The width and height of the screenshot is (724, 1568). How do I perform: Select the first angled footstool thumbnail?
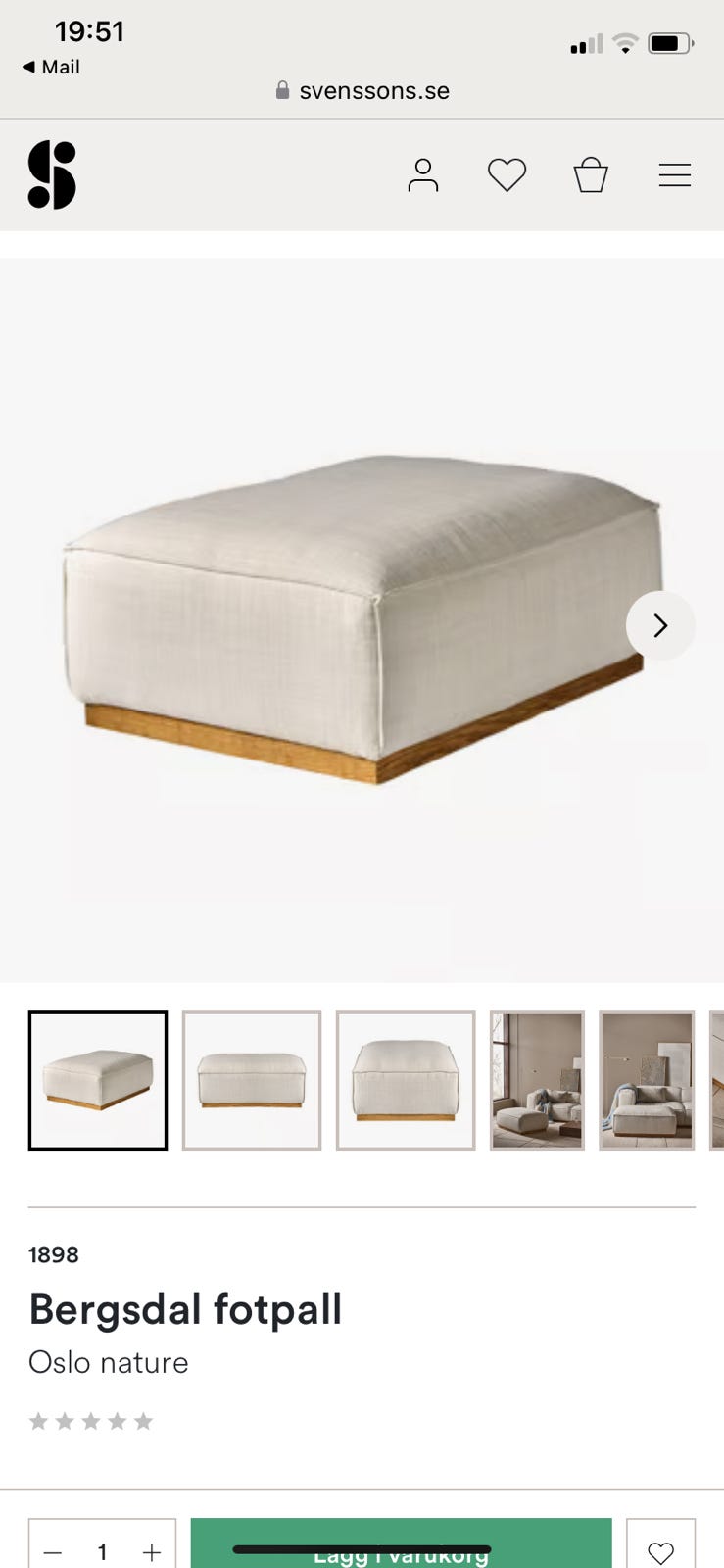(x=98, y=1080)
